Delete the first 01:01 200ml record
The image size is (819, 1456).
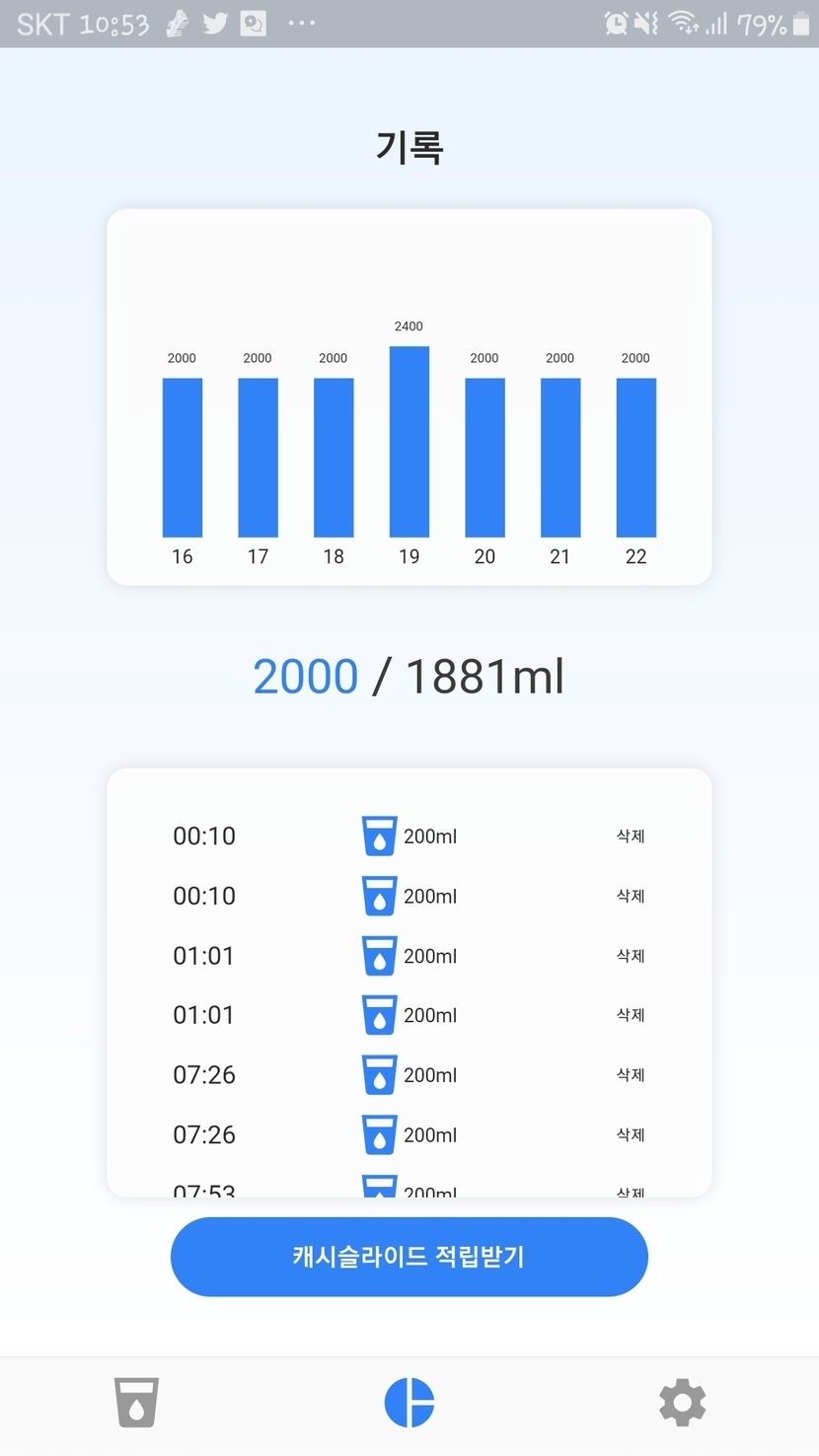click(631, 955)
